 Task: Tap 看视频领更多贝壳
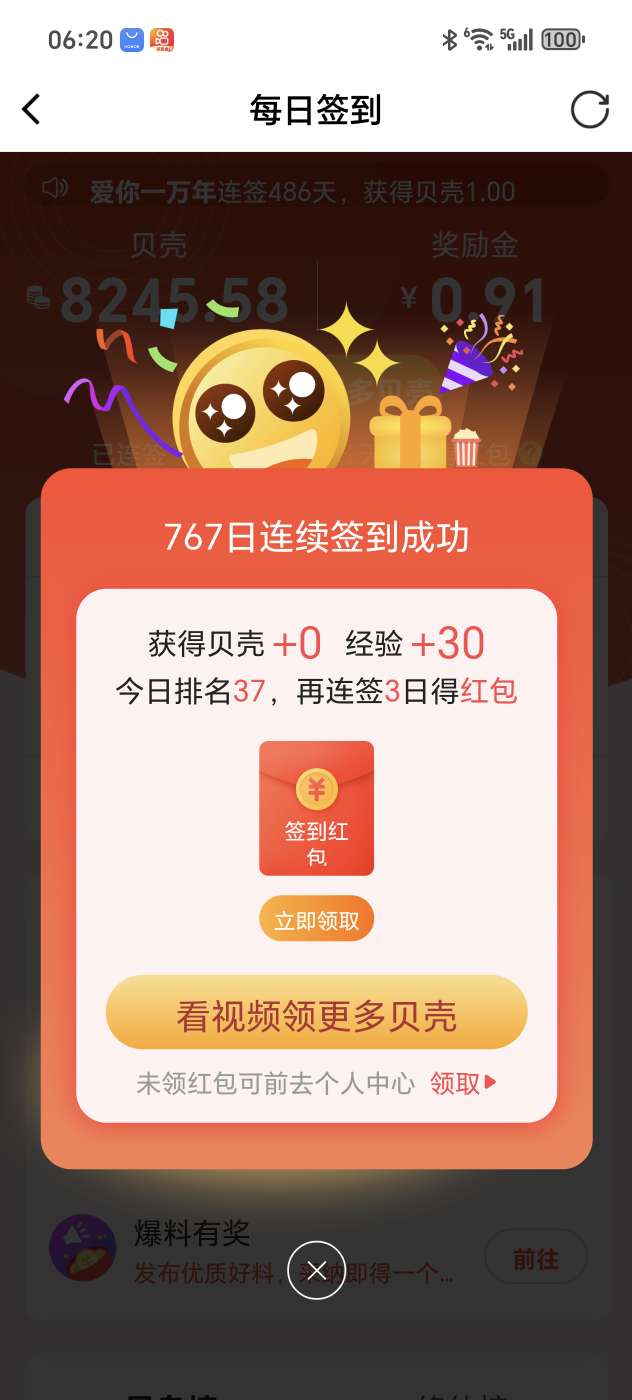pos(316,1013)
